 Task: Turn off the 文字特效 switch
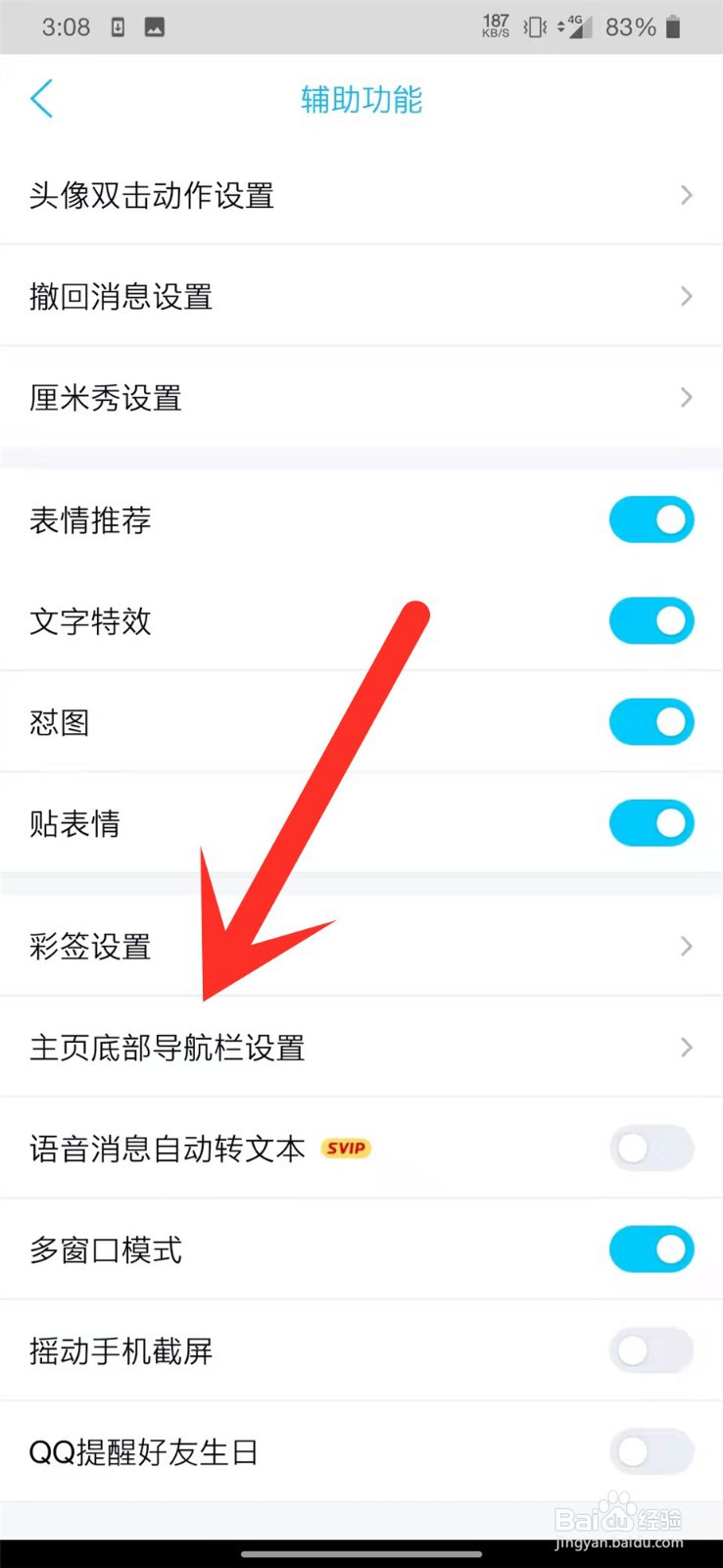[651, 620]
